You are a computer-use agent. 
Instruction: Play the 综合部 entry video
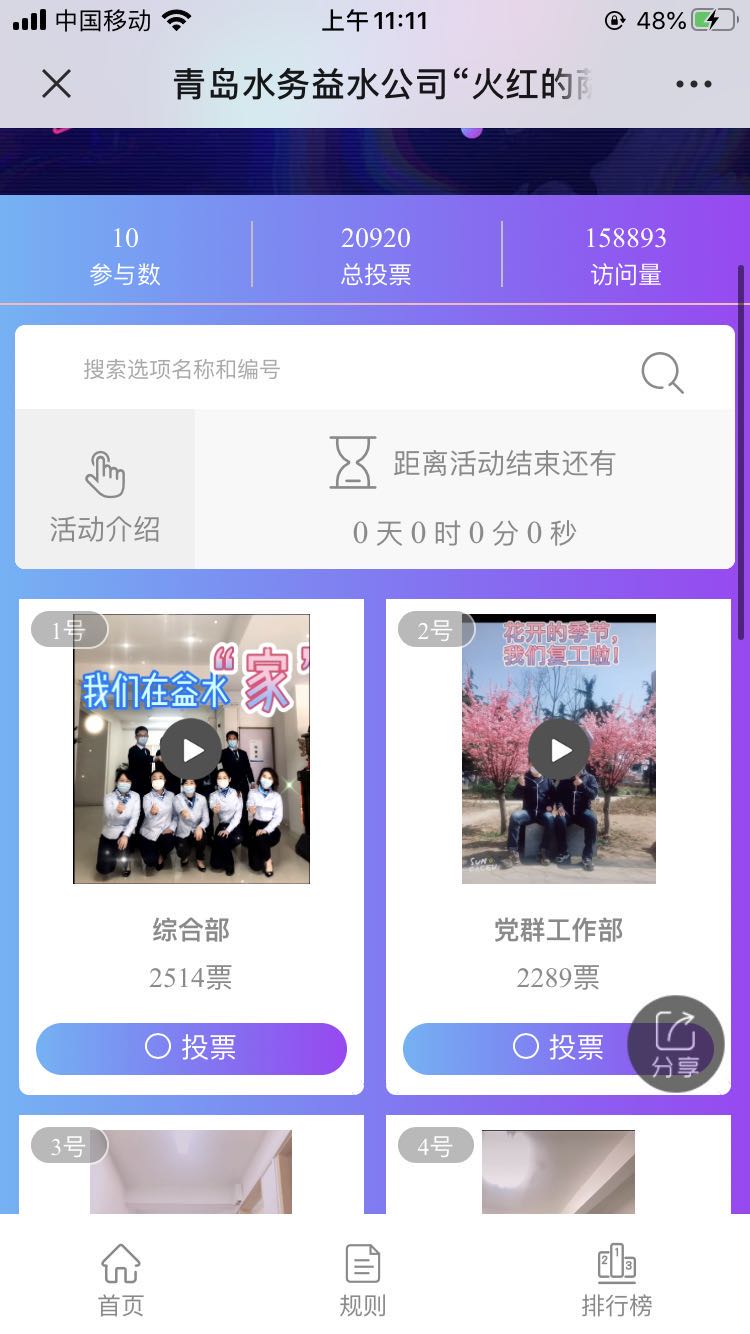190,748
